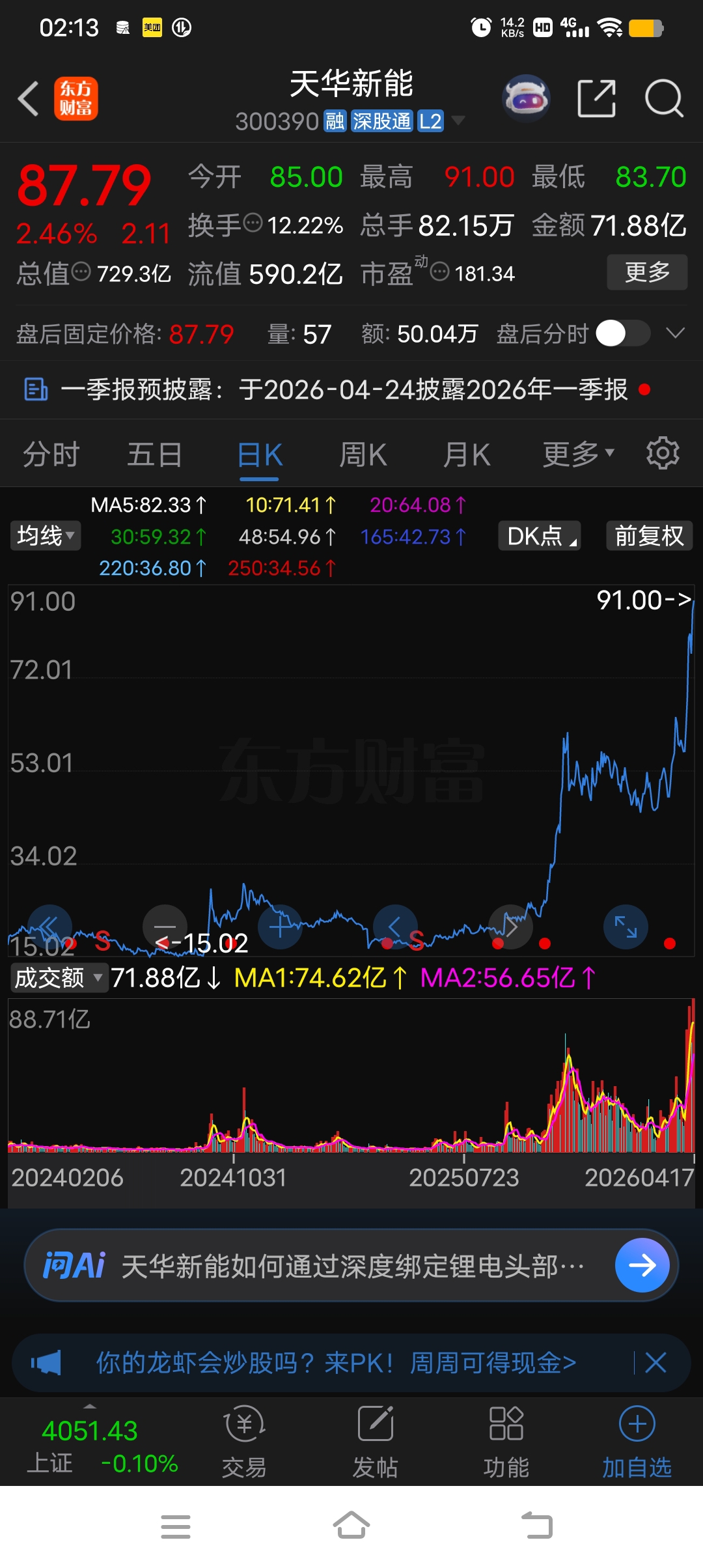Tap the DK点 button

[x=540, y=536]
